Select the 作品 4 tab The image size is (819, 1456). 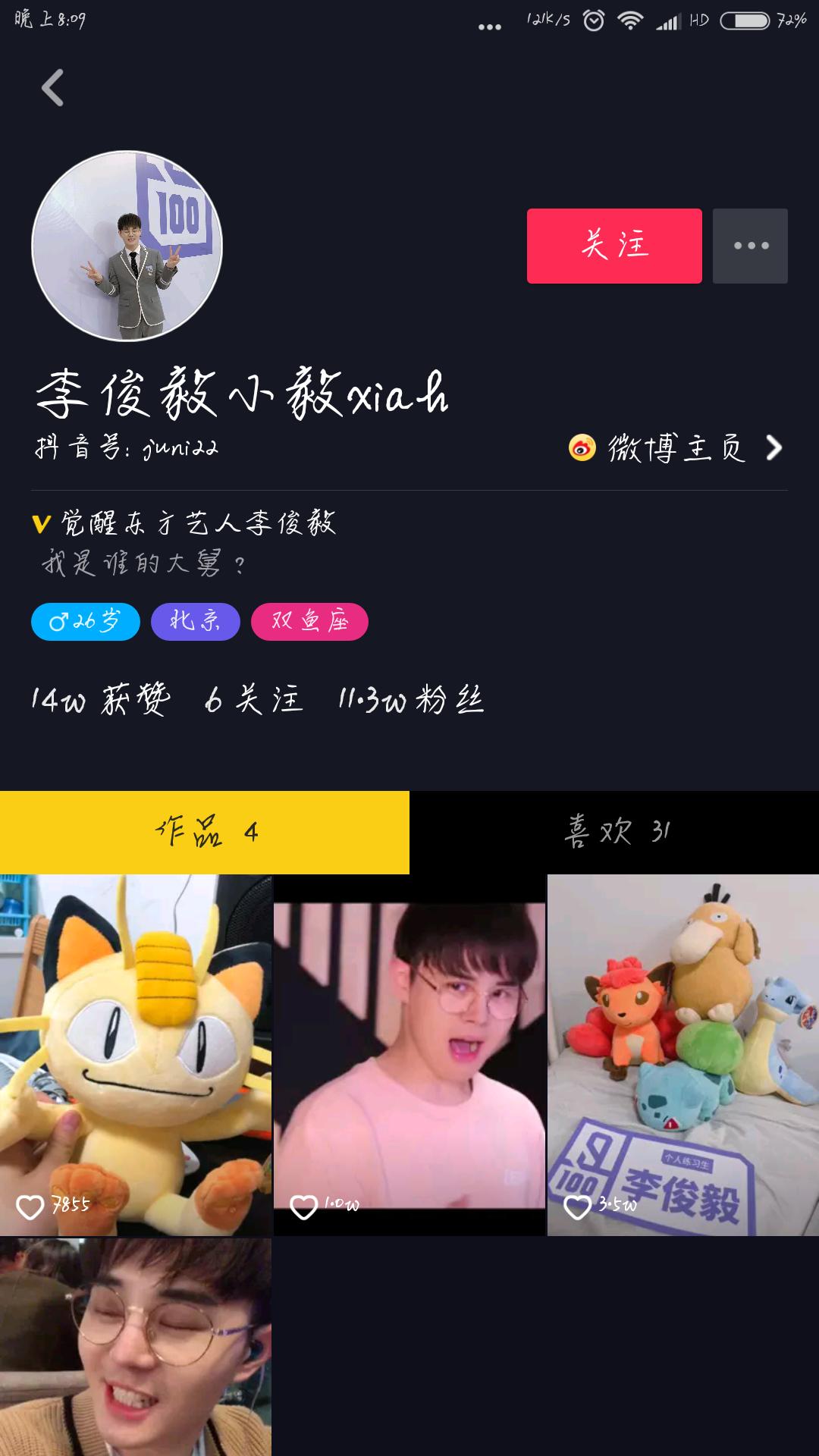point(205,831)
